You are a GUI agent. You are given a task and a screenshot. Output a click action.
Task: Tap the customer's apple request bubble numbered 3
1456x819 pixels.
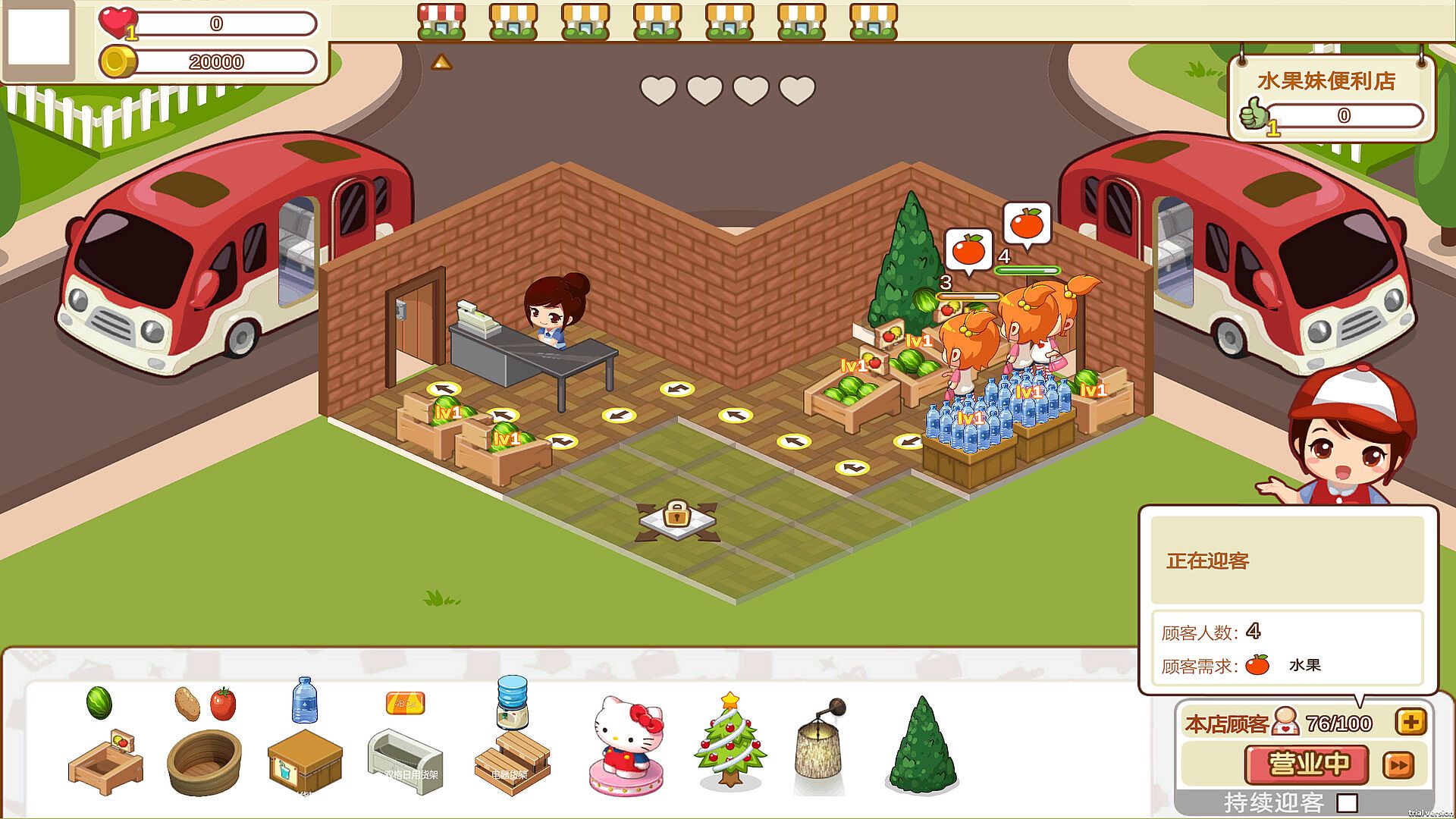pos(968,251)
